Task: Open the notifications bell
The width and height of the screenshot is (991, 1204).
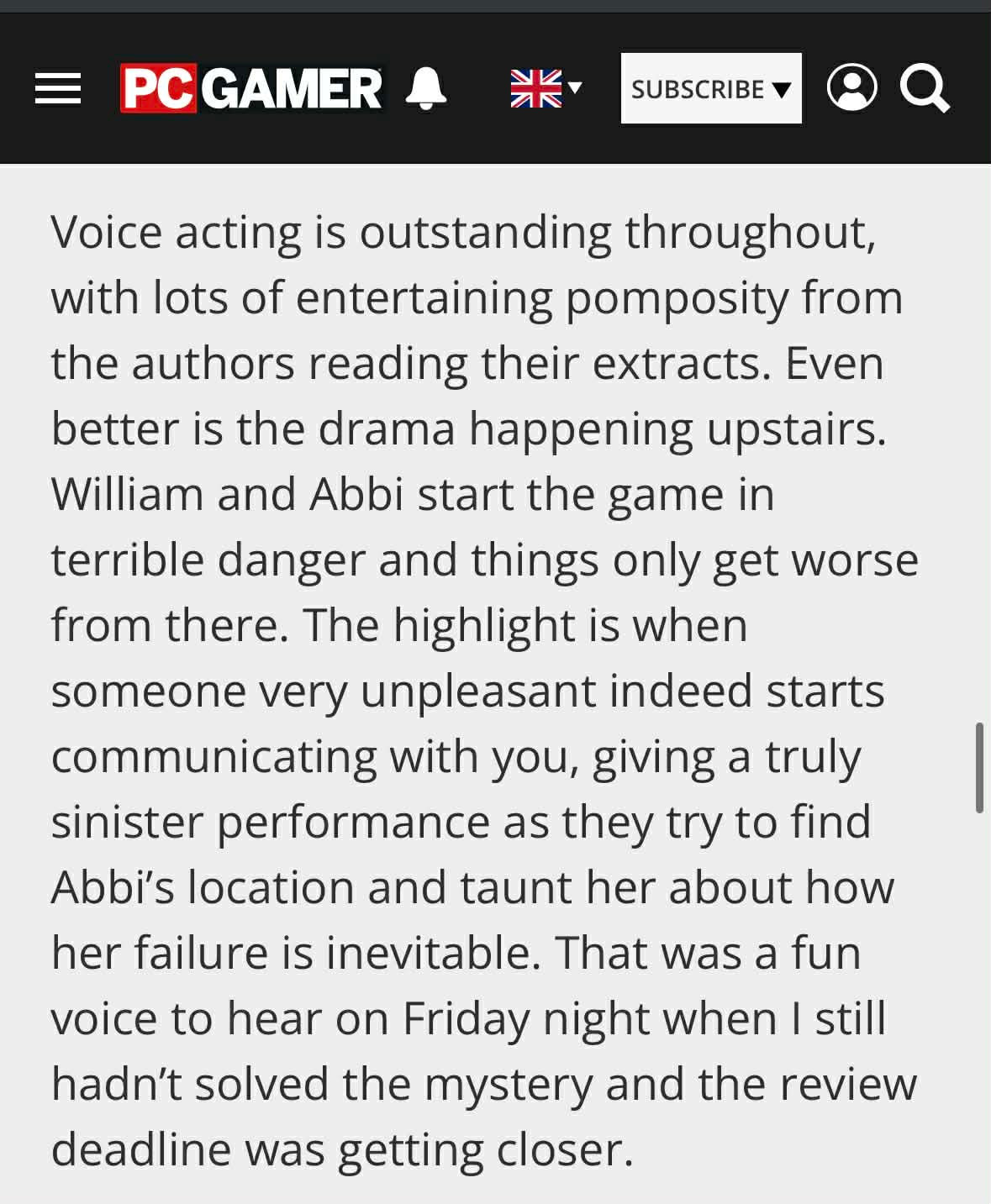Action: click(426, 88)
